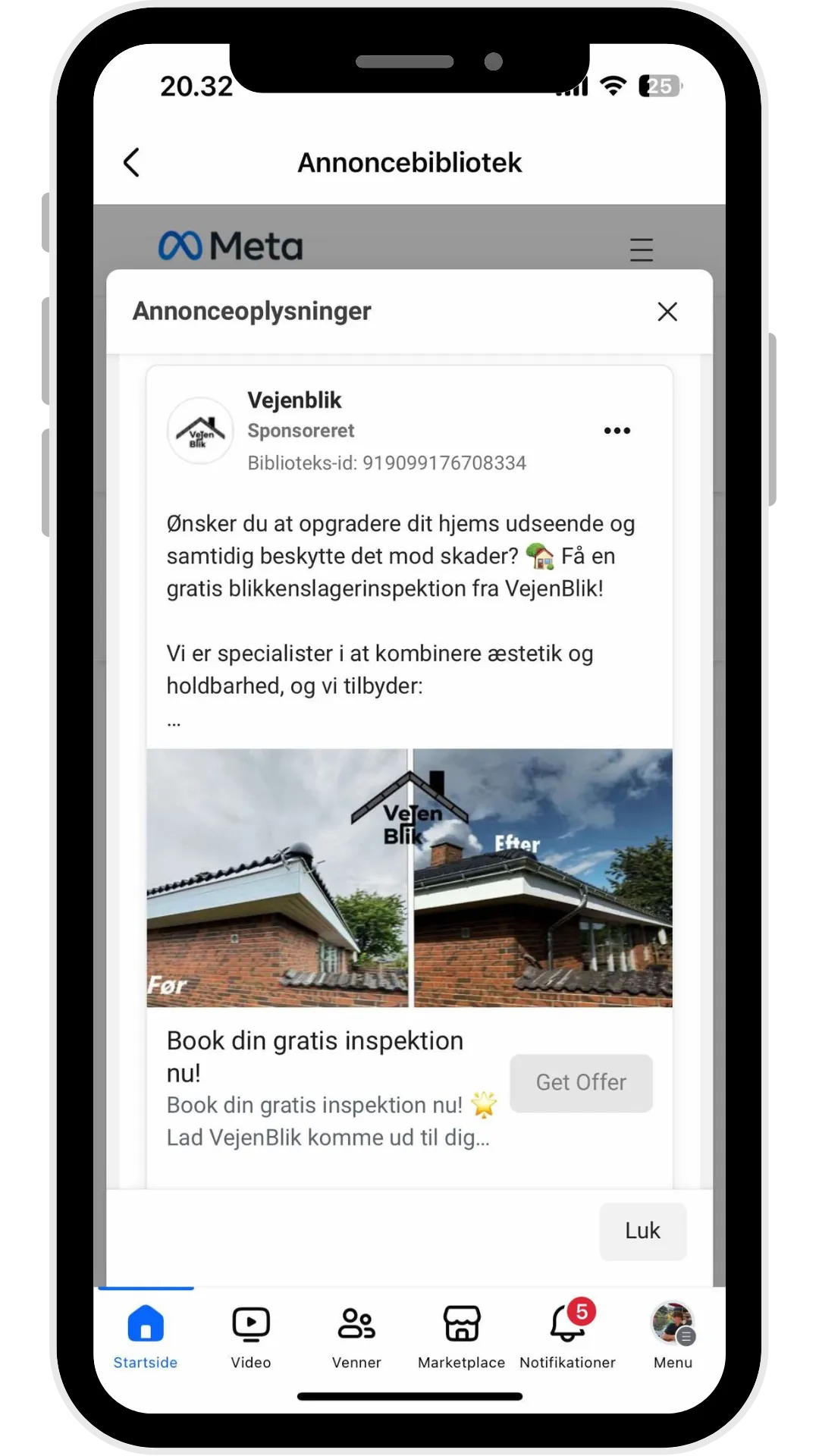
Task: Tap the Get Offer button
Action: point(581,1083)
